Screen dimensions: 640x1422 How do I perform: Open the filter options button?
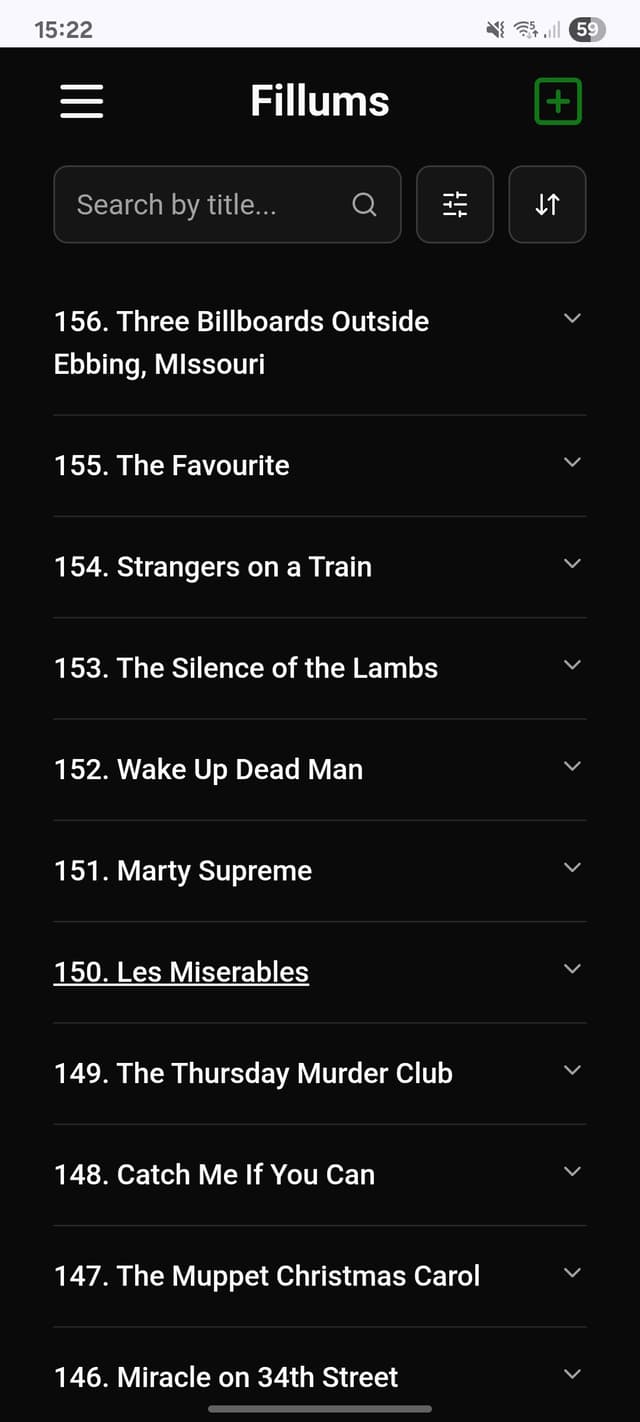(x=455, y=205)
